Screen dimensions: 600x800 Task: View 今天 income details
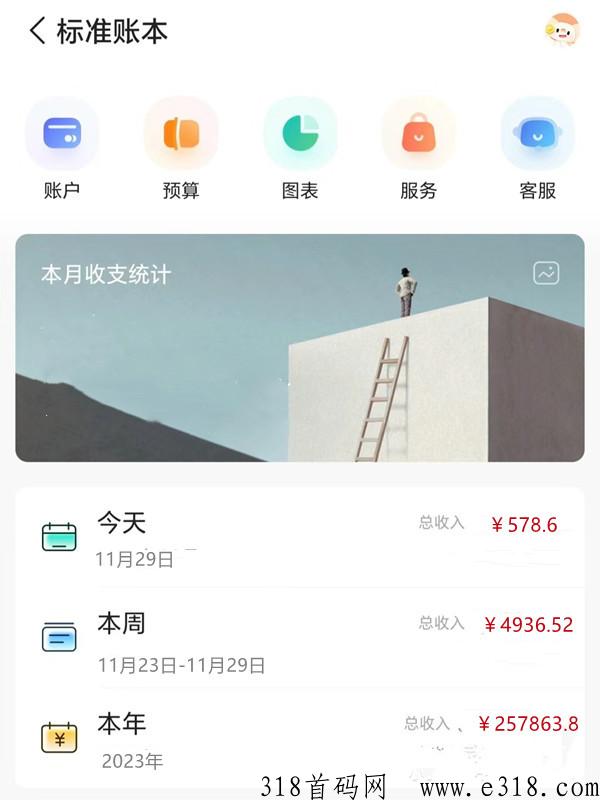tap(300, 538)
